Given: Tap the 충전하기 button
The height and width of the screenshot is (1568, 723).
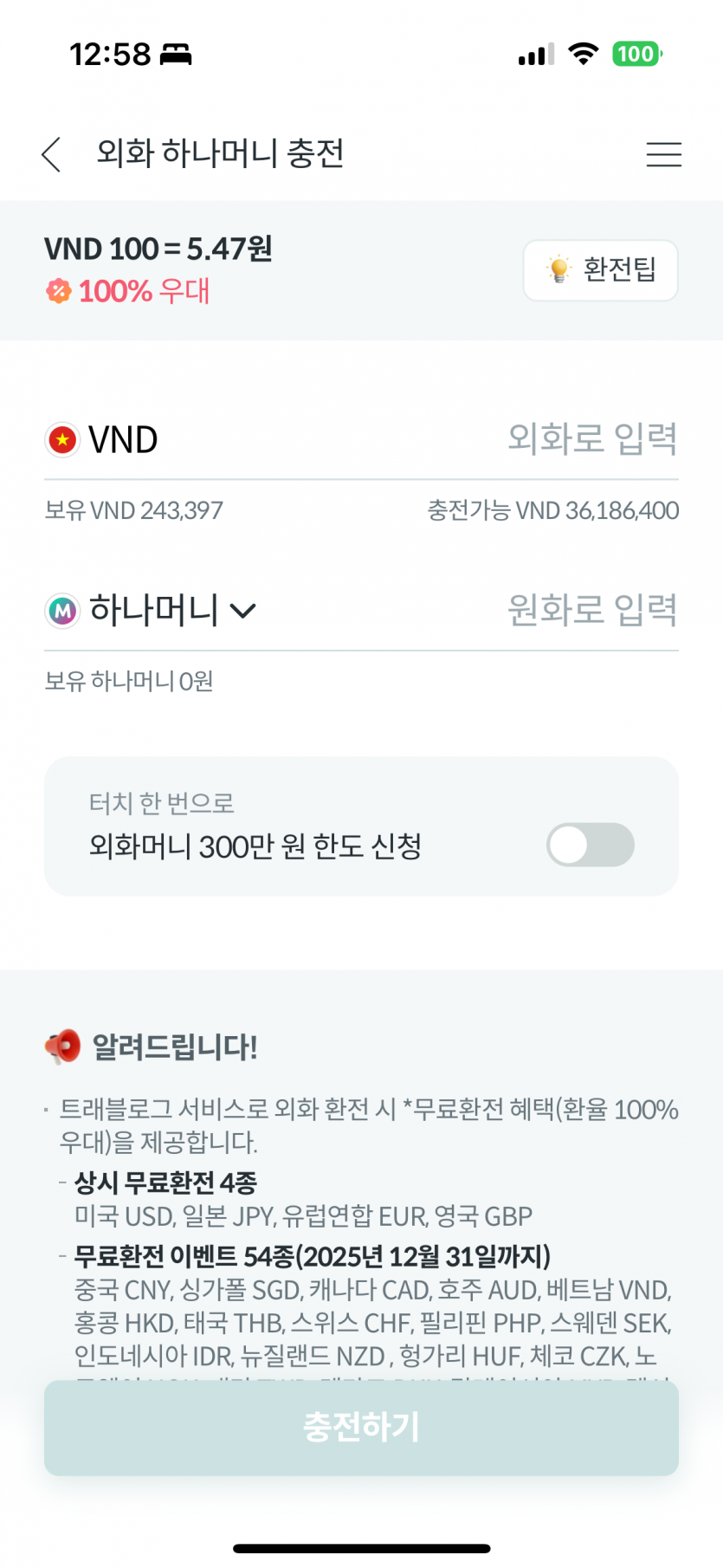Looking at the screenshot, I should click(x=361, y=1427).
